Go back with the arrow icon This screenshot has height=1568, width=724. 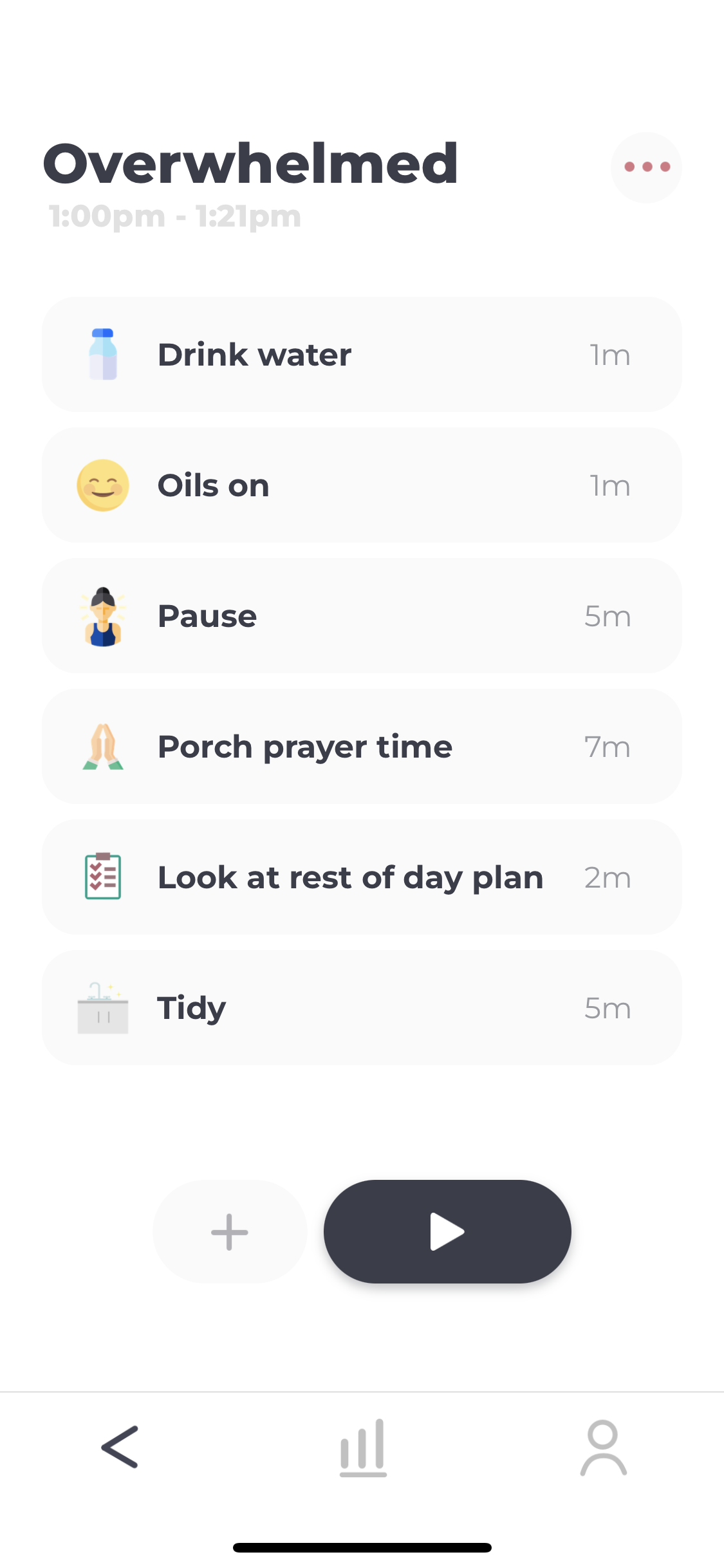point(120,1447)
